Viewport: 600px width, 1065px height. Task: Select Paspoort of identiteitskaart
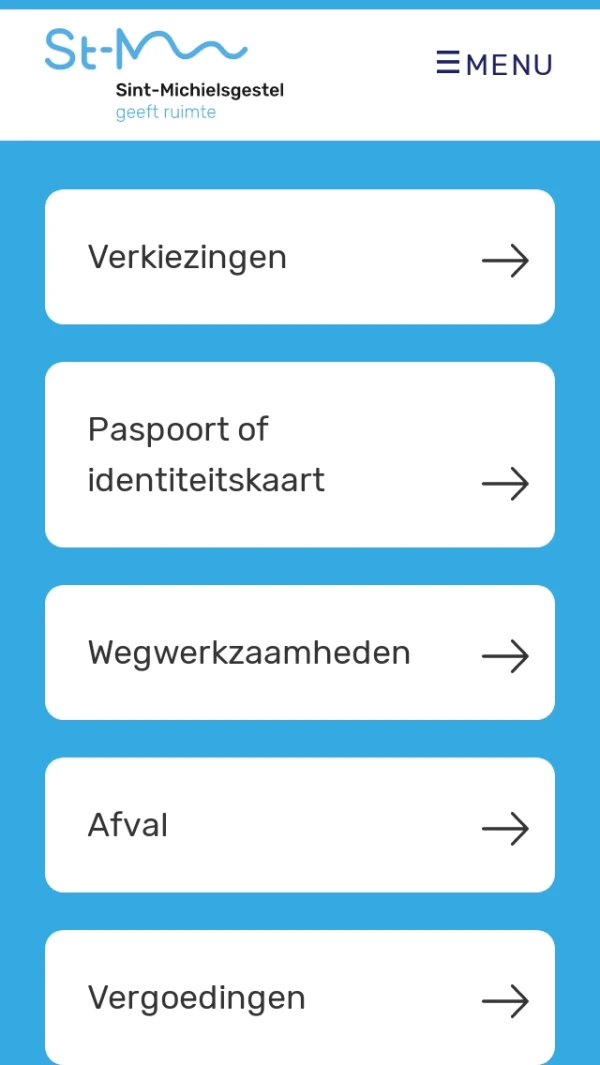300,455
